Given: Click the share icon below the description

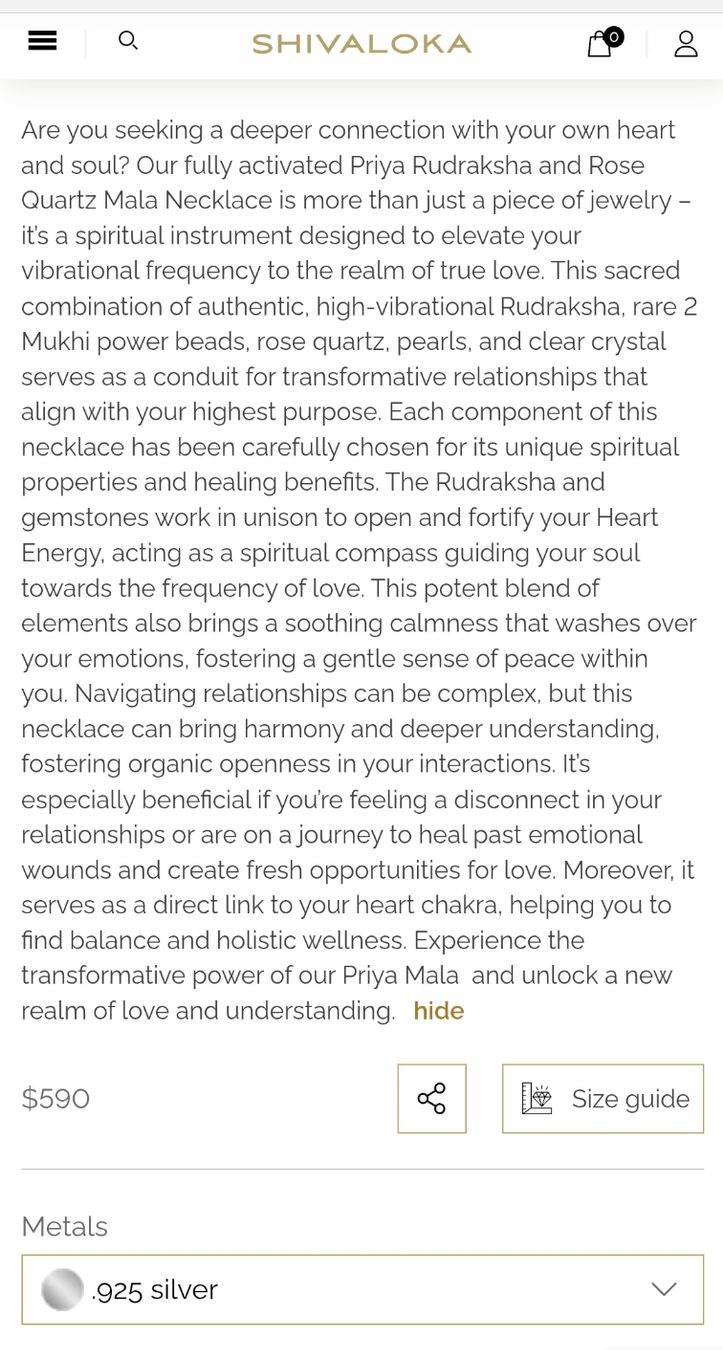Looking at the screenshot, I should (x=431, y=1098).
